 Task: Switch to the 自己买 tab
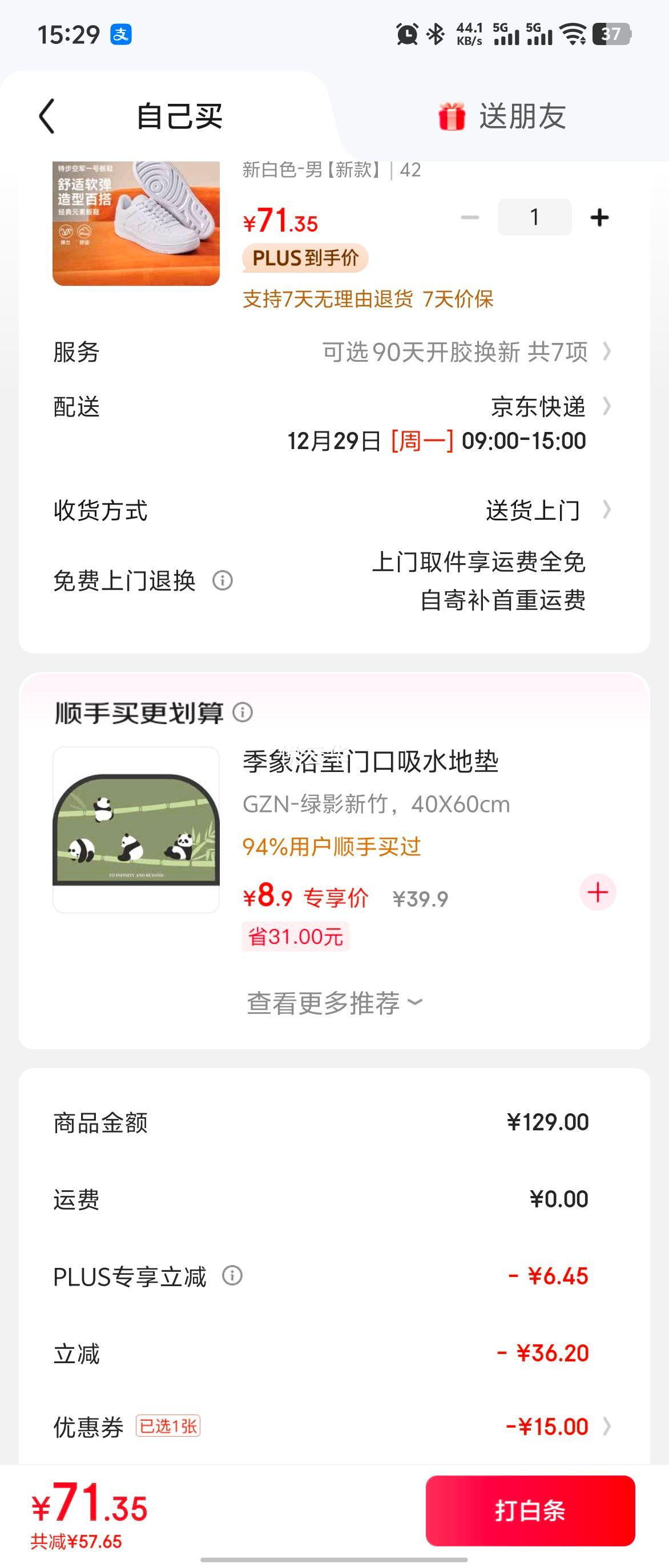pos(180,116)
